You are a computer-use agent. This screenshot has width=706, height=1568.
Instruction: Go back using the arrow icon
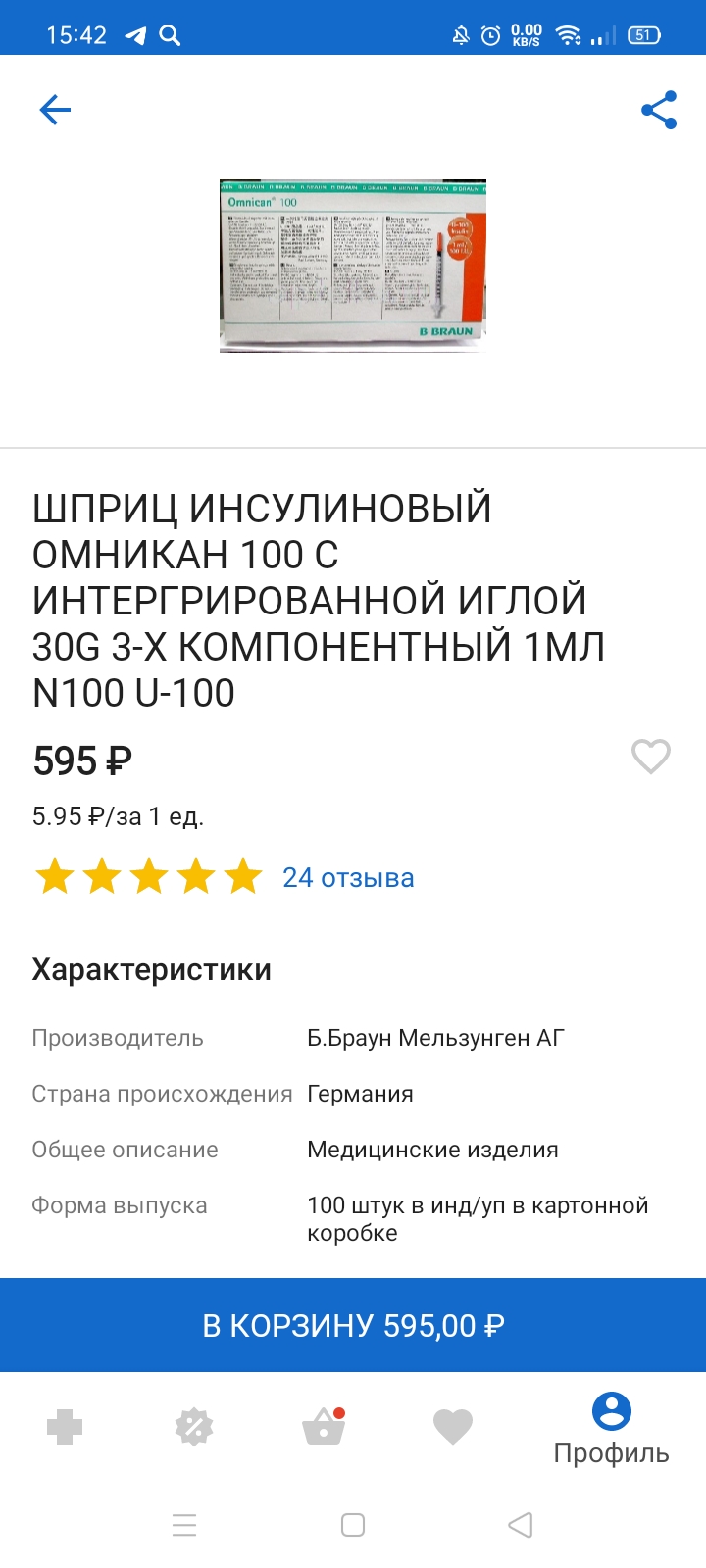pyautogui.click(x=55, y=110)
